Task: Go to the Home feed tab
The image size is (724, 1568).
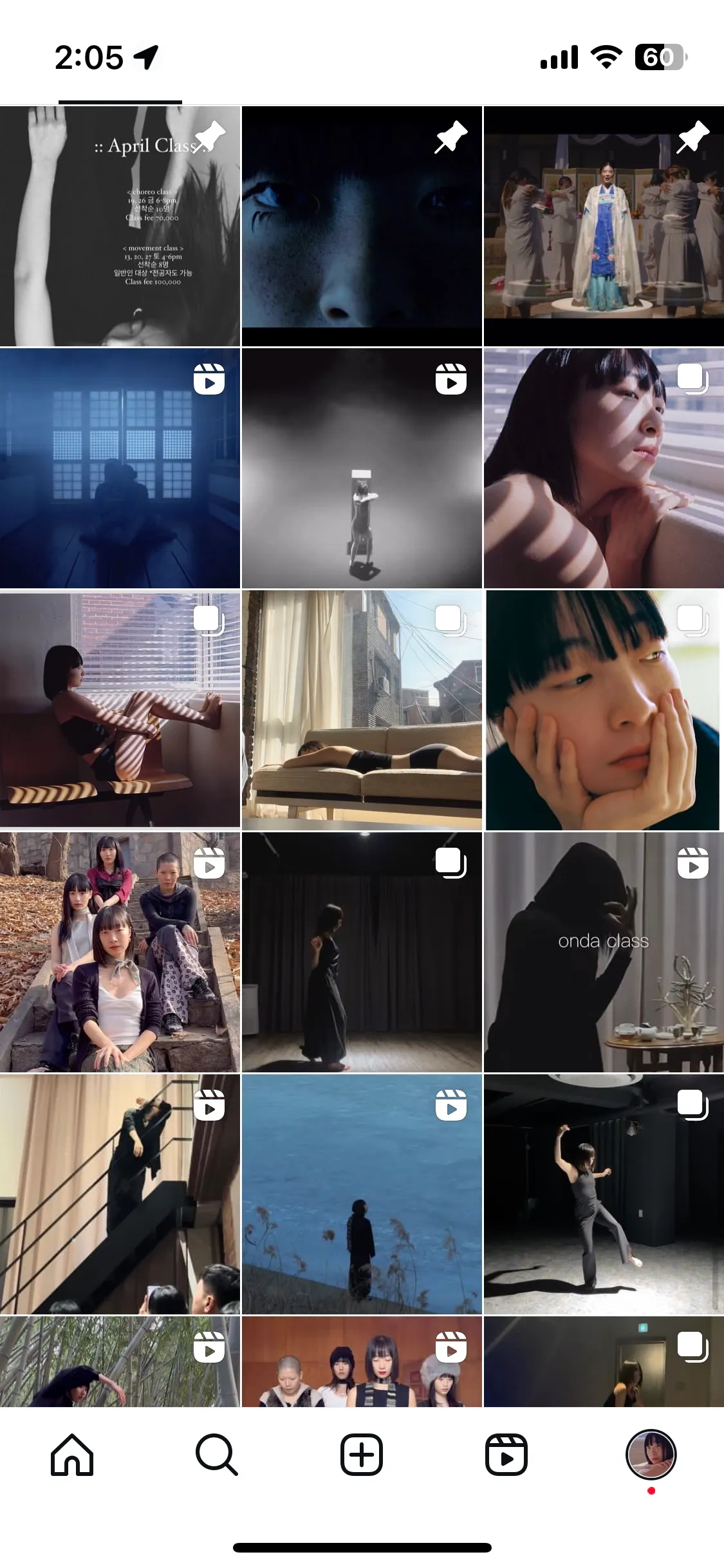Action: point(72,1455)
